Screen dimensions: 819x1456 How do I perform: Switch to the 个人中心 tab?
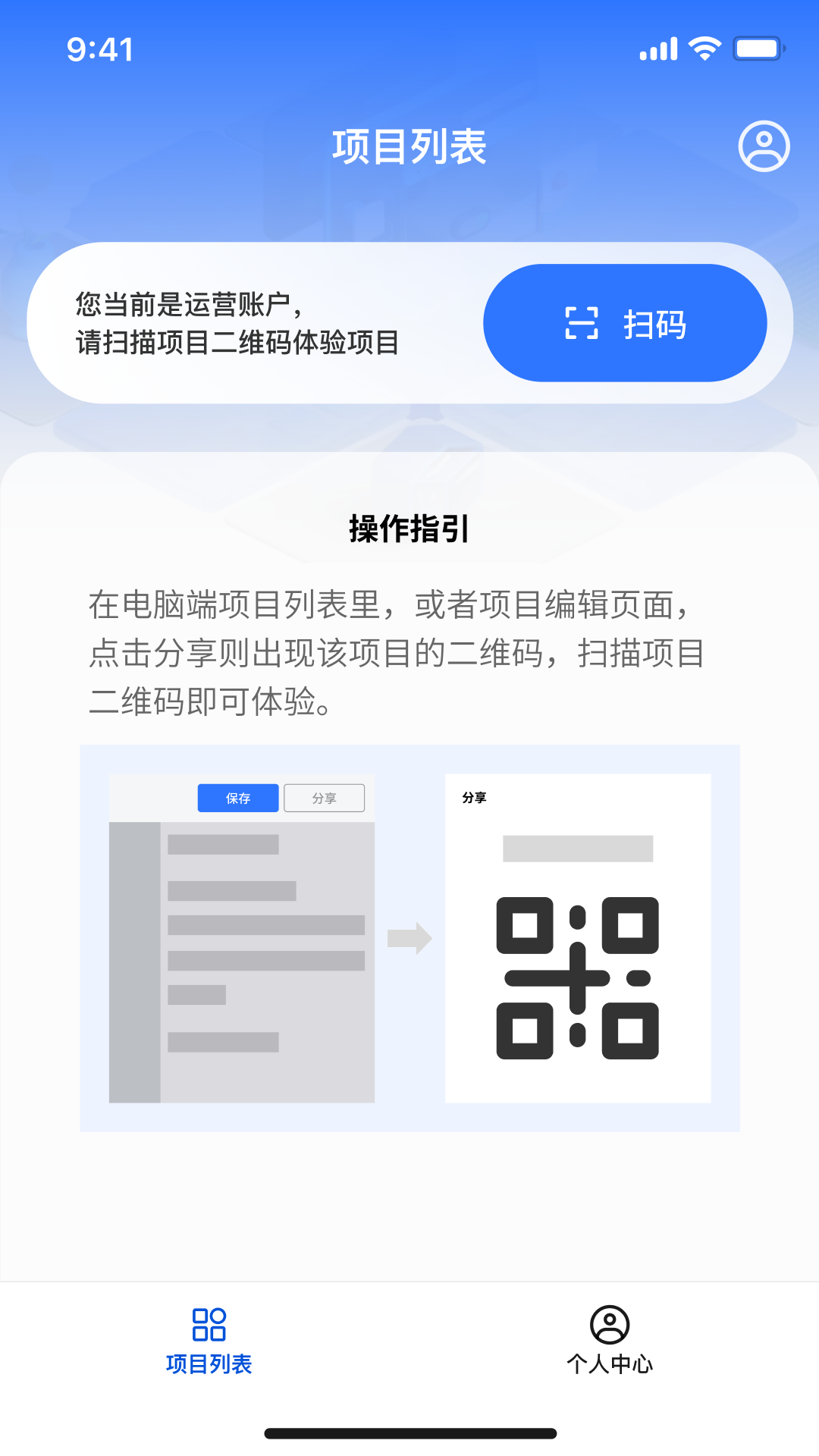click(x=610, y=1340)
